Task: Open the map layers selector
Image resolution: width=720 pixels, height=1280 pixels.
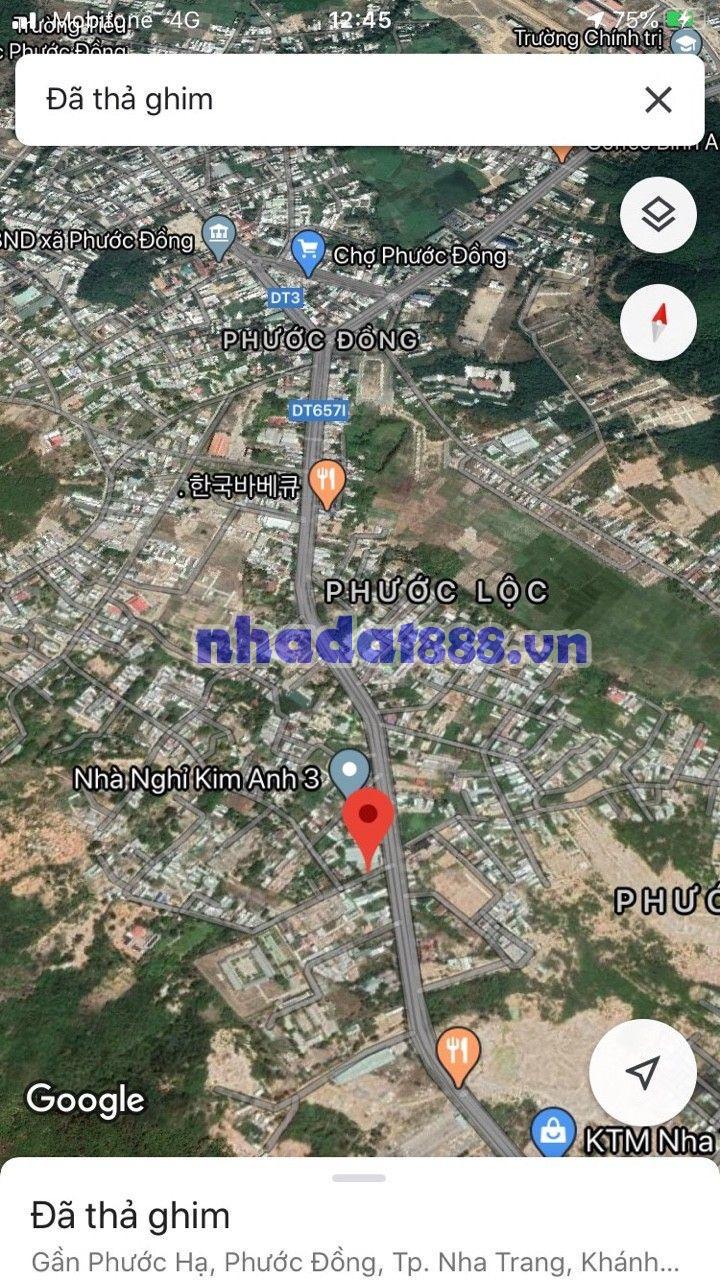Action: coord(658,214)
